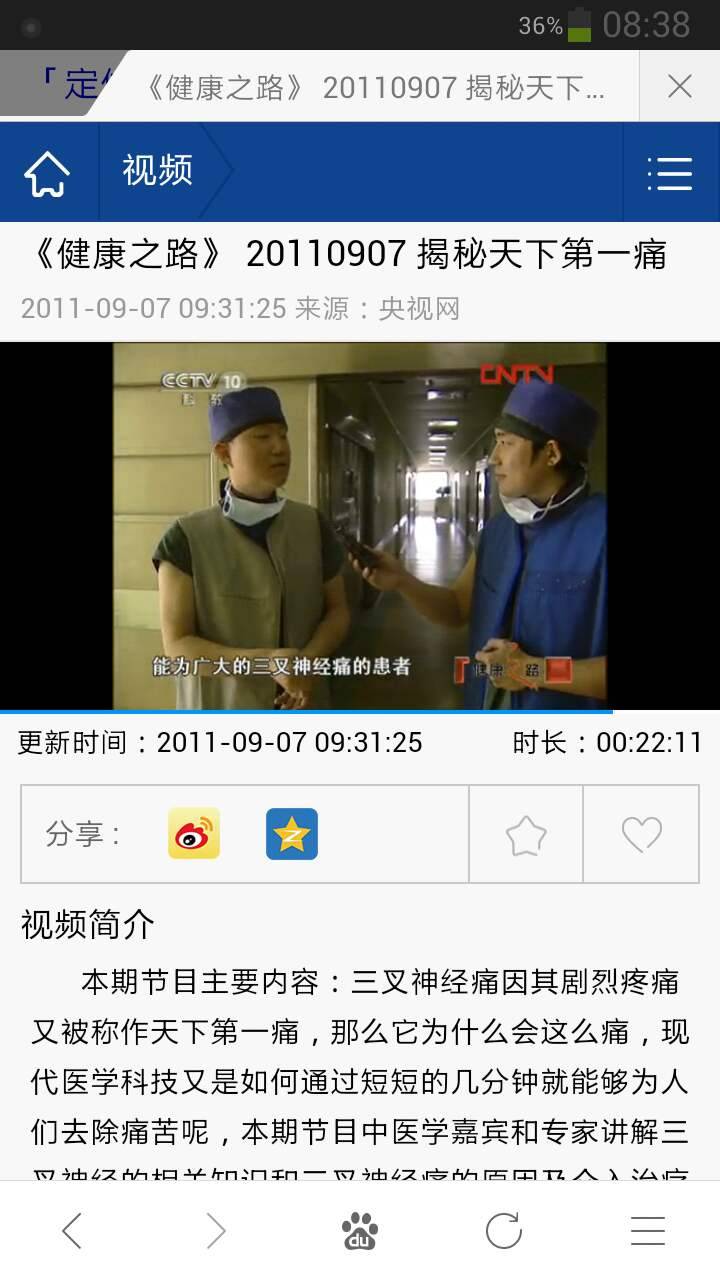Go forward to next page
The width and height of the screenshot is (720, 1280).
click(216, 1231)
